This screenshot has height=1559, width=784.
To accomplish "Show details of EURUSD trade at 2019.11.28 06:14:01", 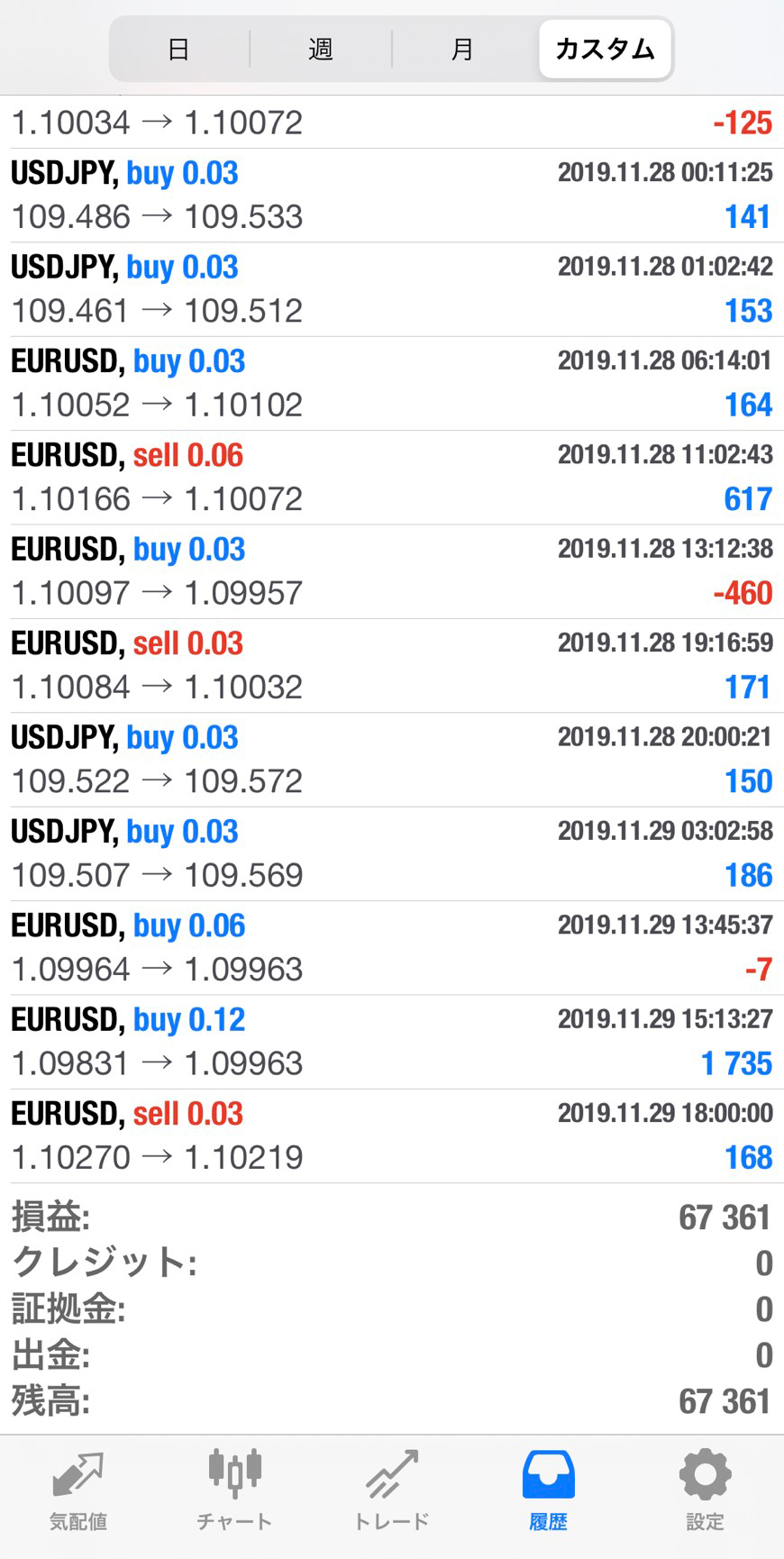I will [391, 383].
